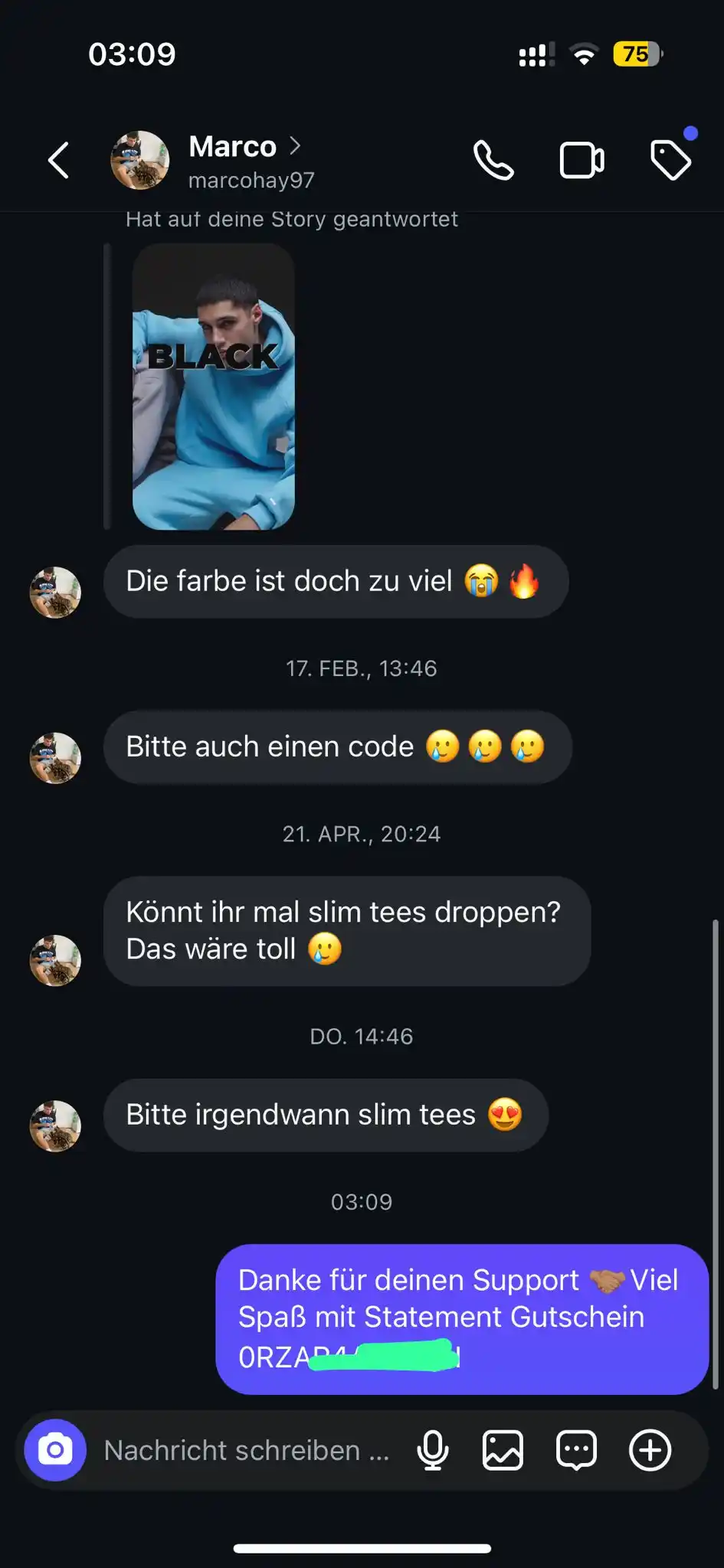Open the saved replies bubble icon

point(576,1450)
